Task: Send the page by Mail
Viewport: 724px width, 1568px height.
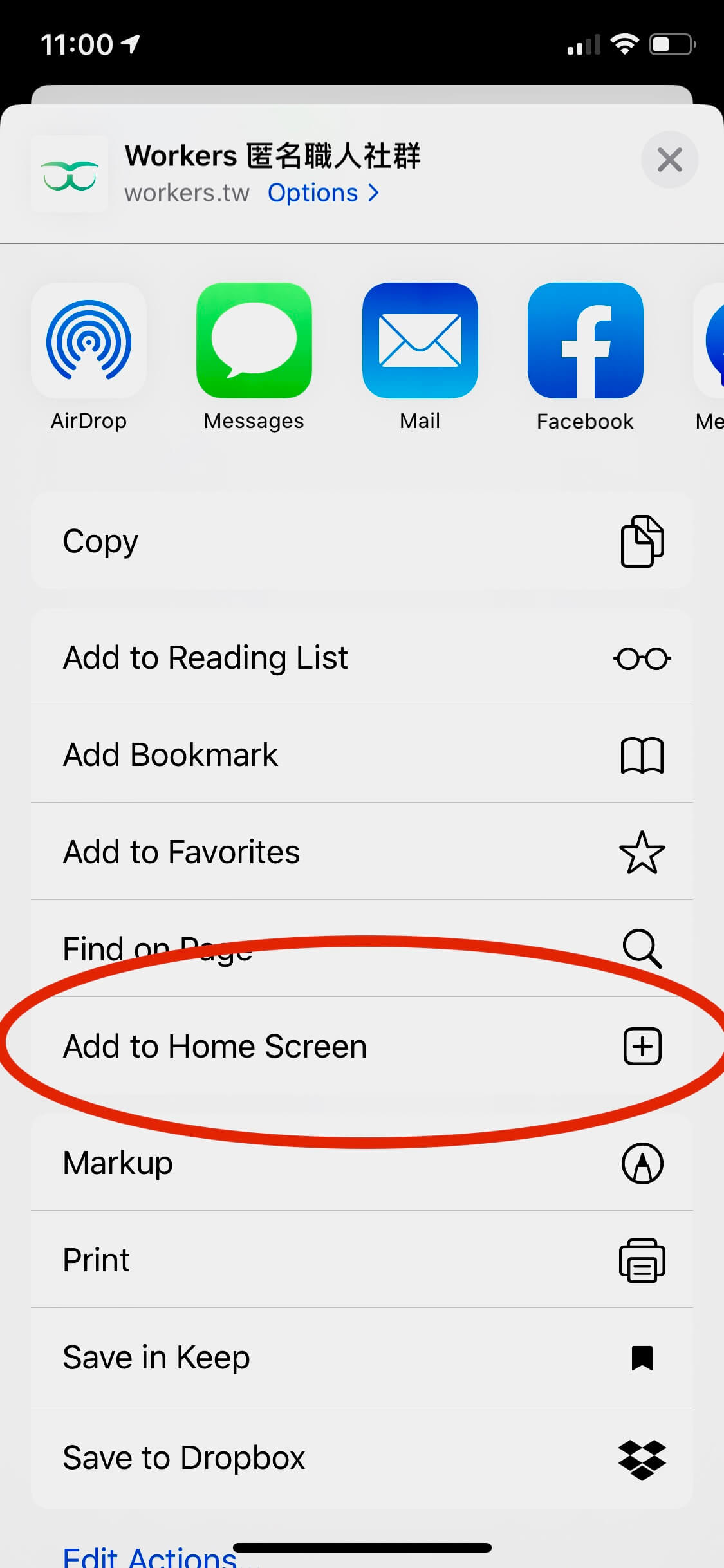Action: (x=420, y=341)
